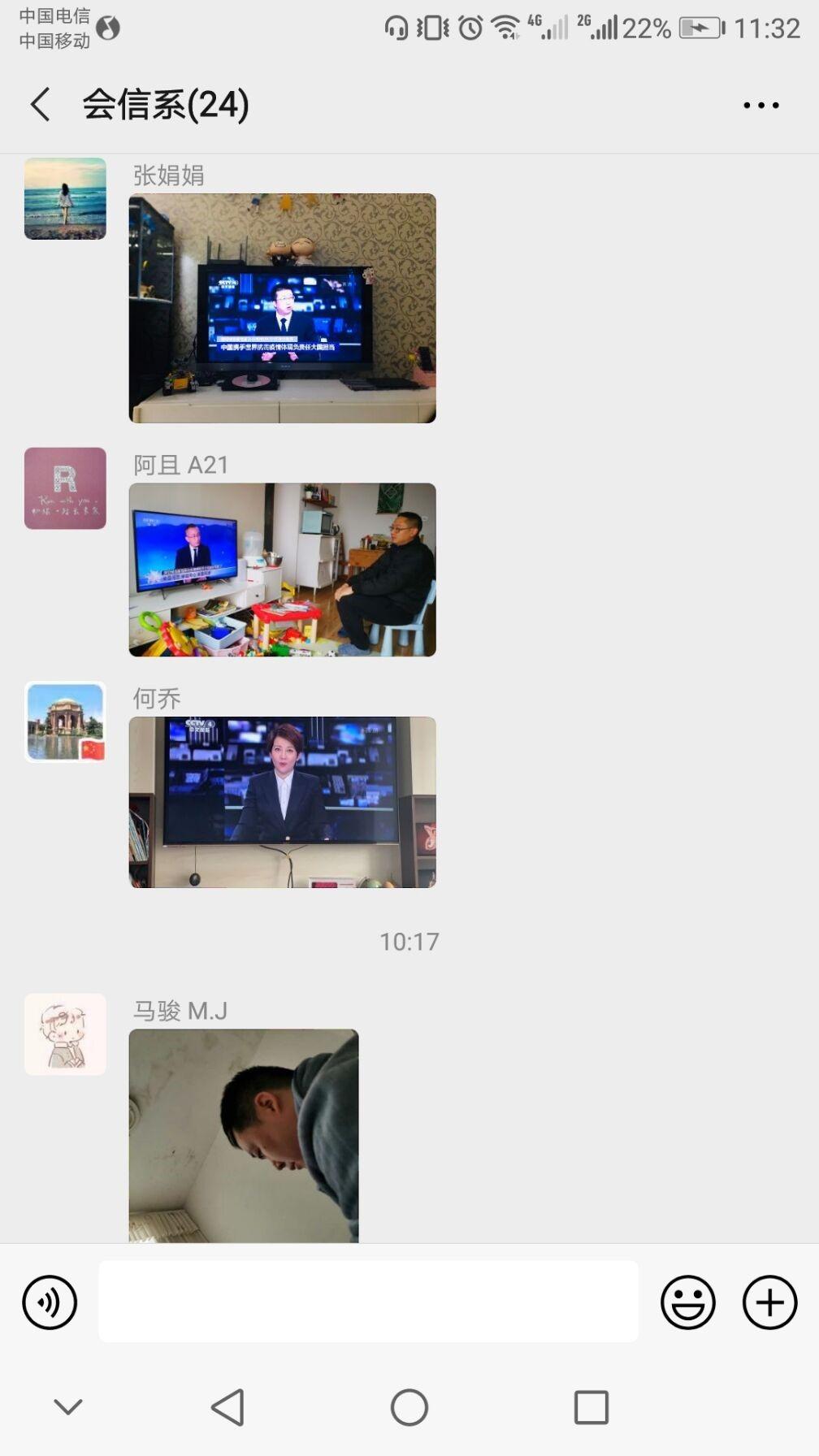Open the emoji sticker panel
819x1456 pixels.
(x=687, y=1302)
